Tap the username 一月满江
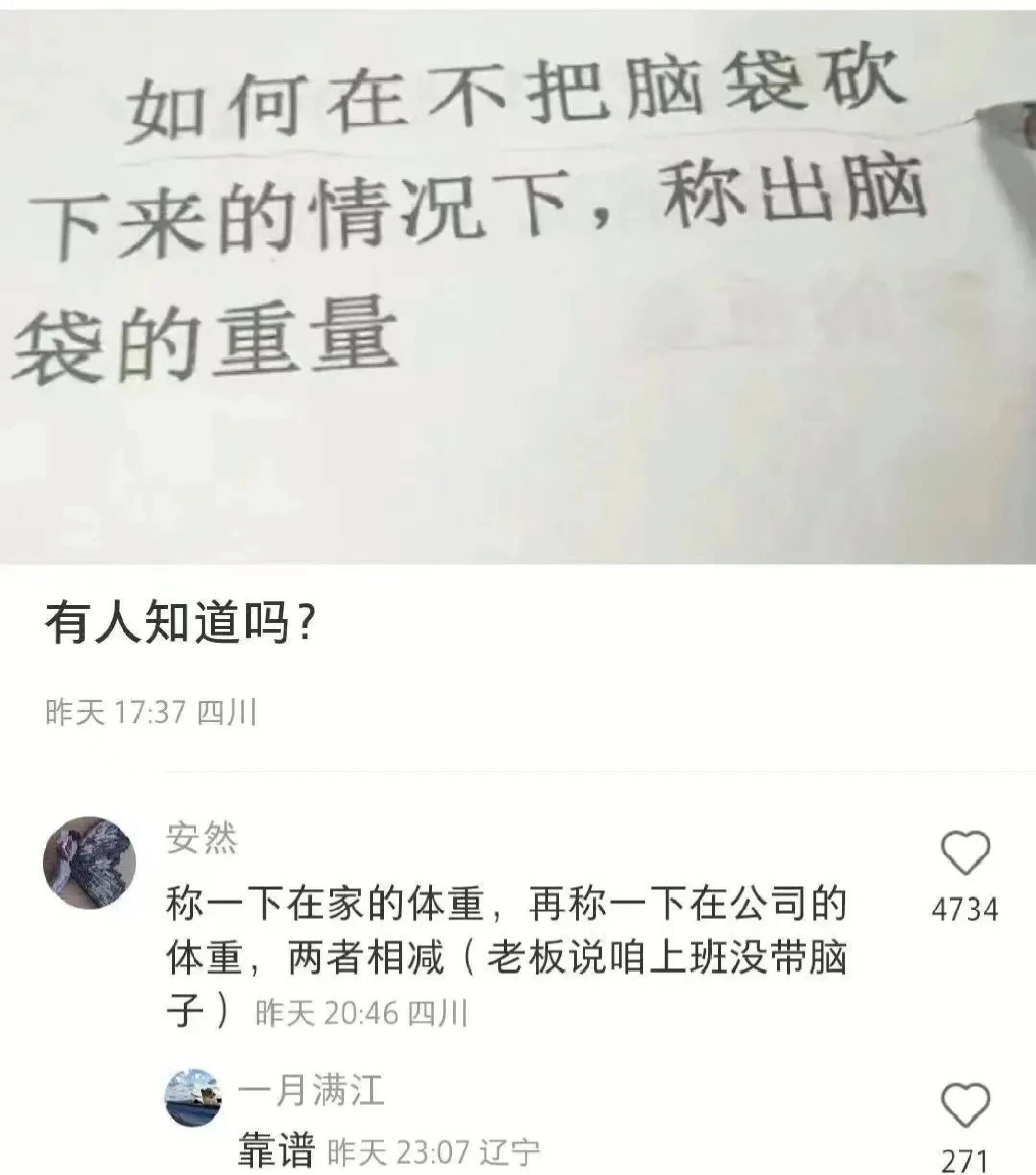 tap(310, 1090)
